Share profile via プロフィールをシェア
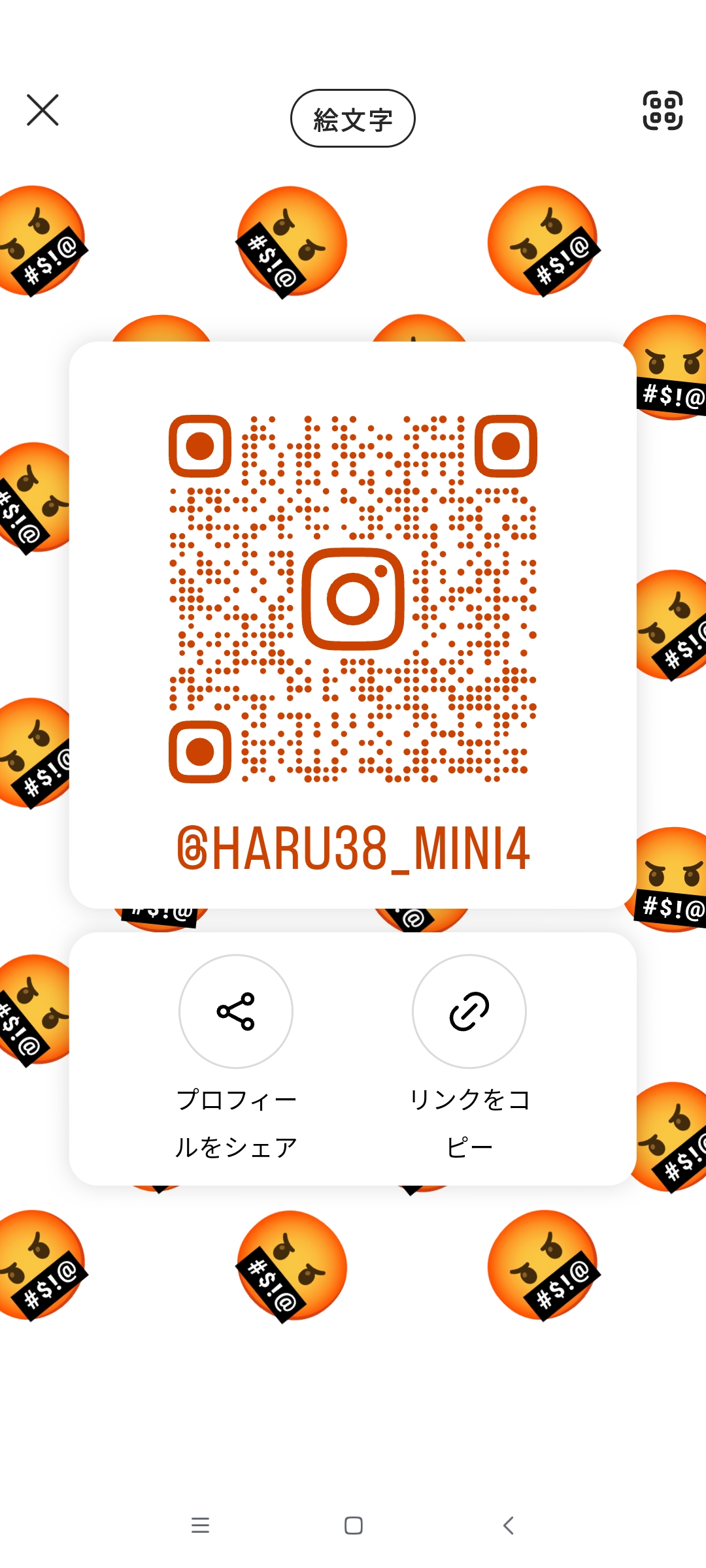The width and height of the screenshot is (706, 1568). pyautogui.click(x=236, y=1011)
